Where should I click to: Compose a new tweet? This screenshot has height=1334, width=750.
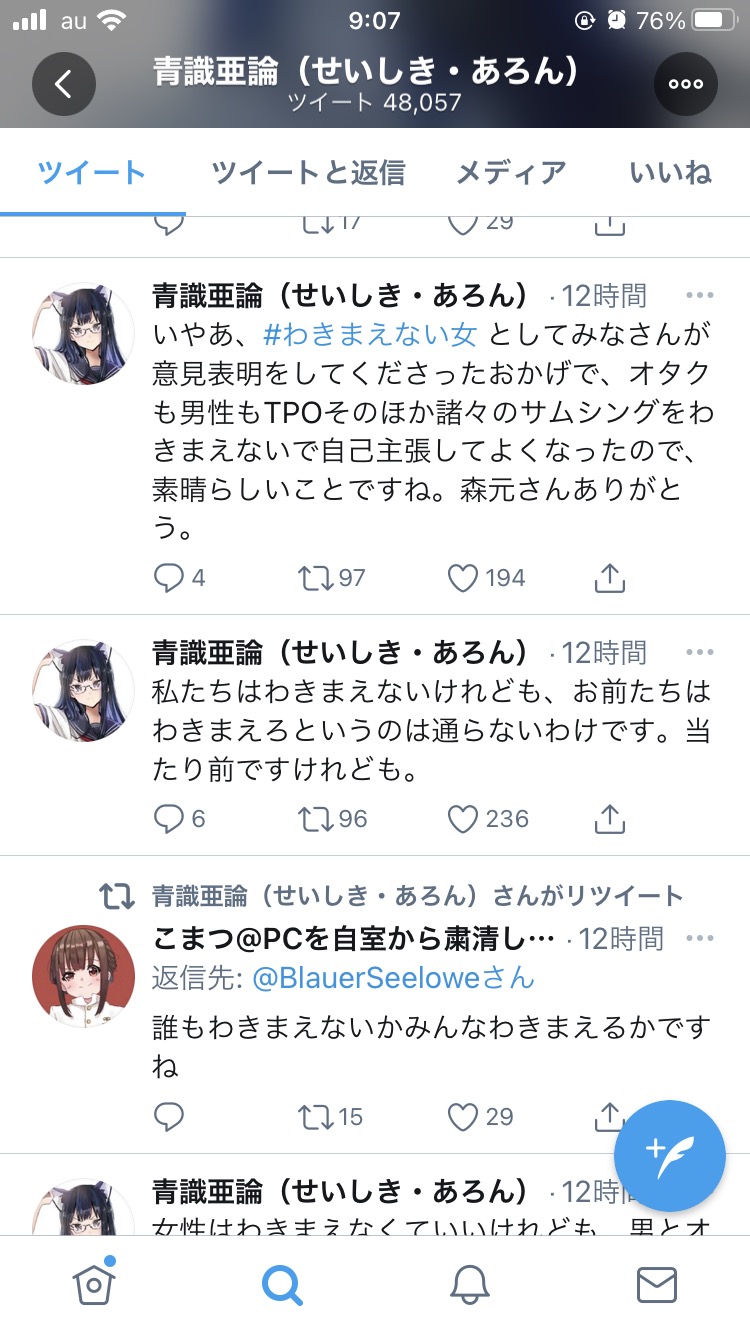(x=669, y=1156)
